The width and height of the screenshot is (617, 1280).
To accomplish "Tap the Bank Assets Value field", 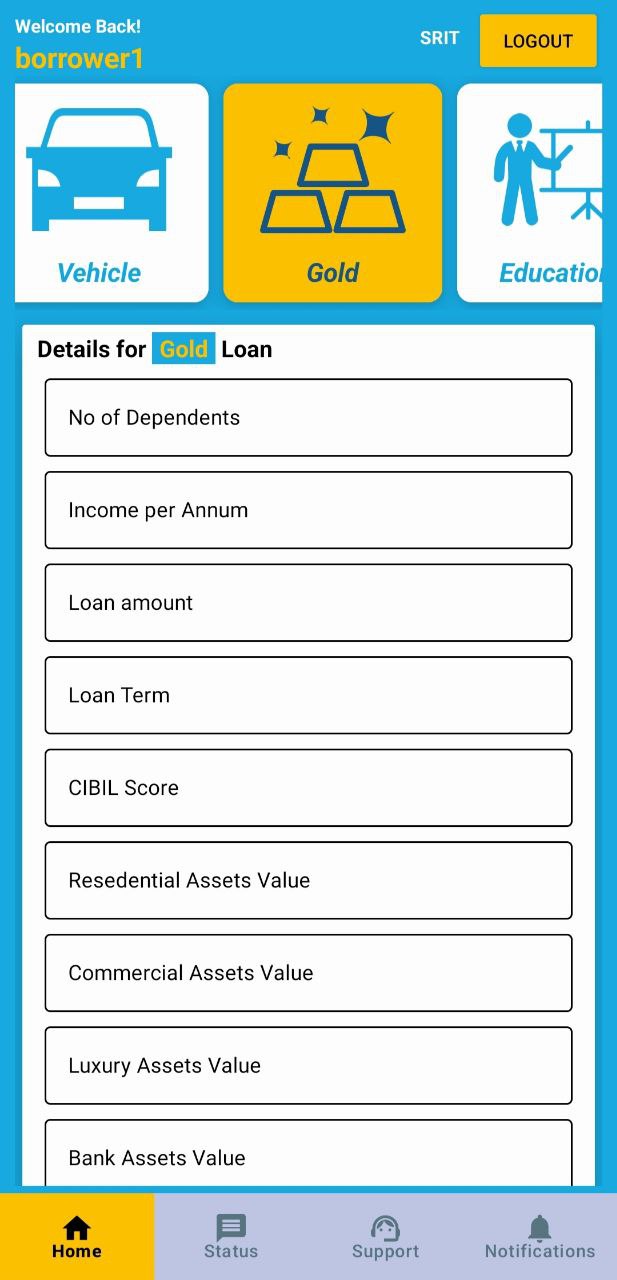I will click(x=308, y=1155).
